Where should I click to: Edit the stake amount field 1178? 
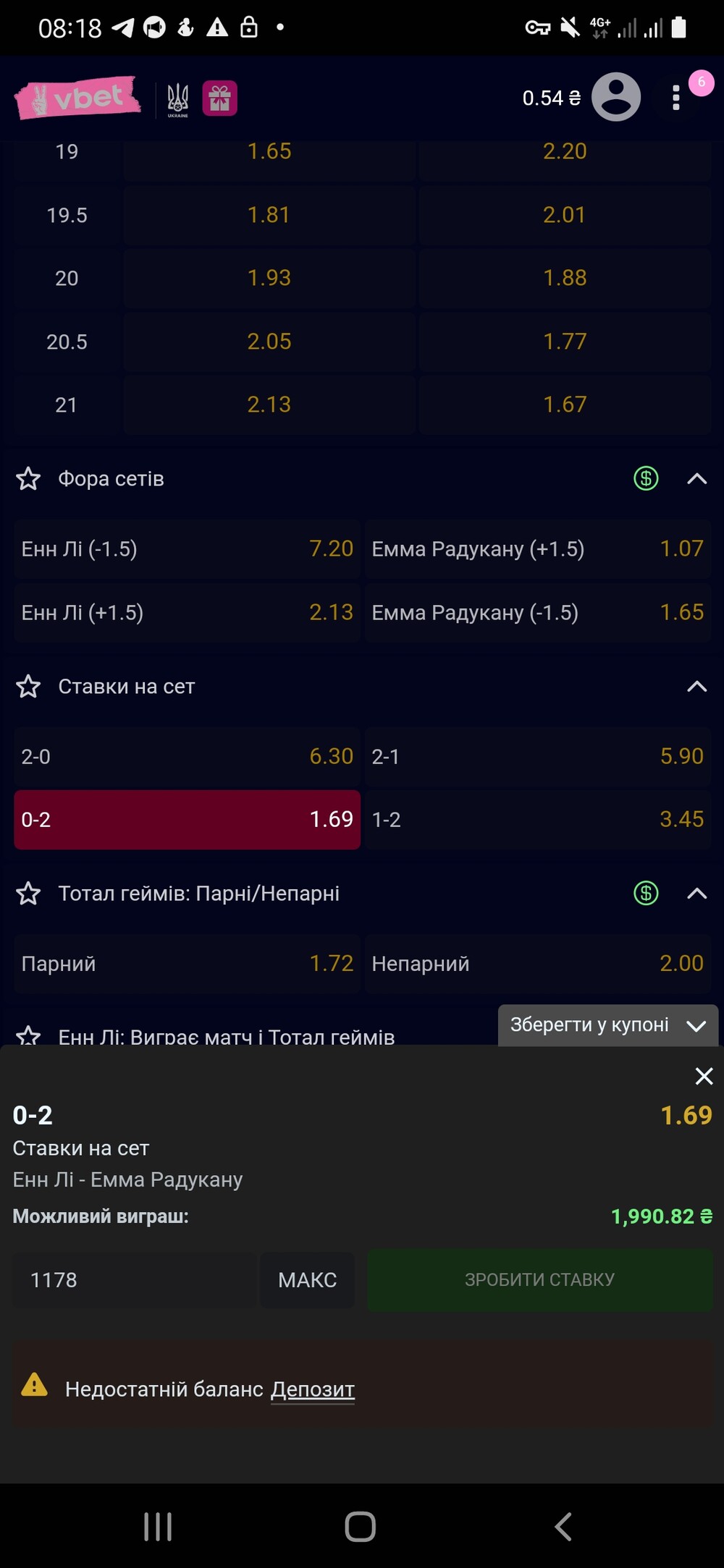click(135, 1280)
